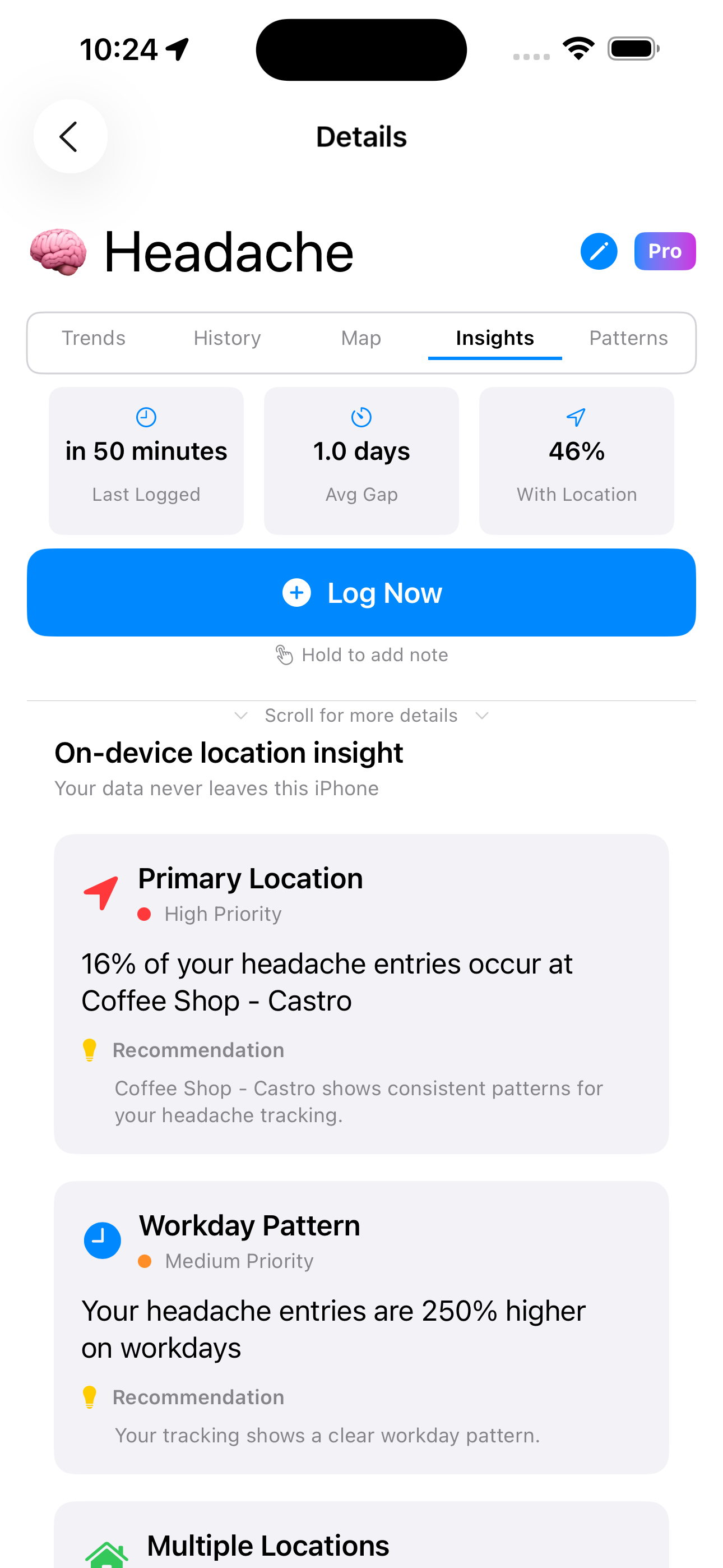Viewport: 723px width, 1568px height.
Task: Tap the plus icon inside Log Now button
Action: [x=296, y=592]
